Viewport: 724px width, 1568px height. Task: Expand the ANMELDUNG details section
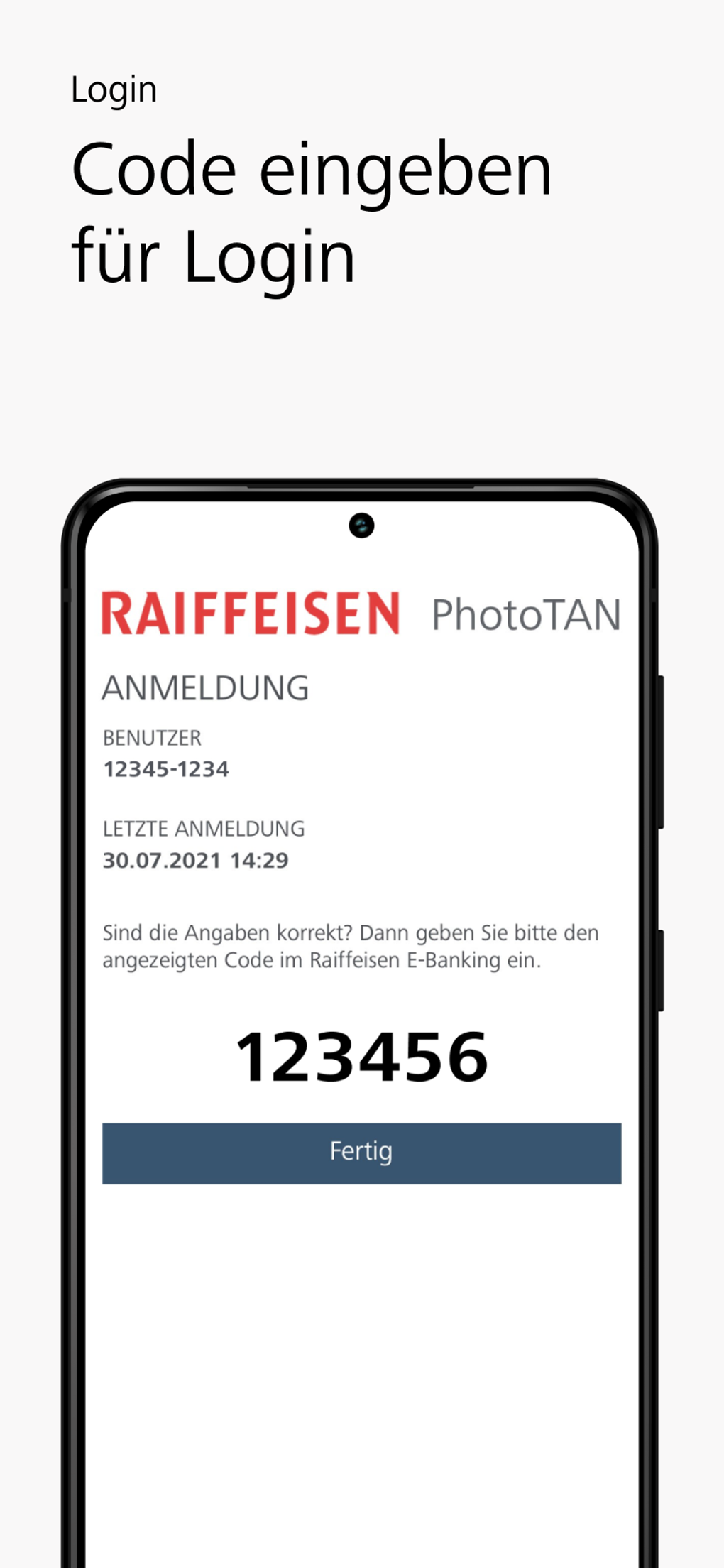[x=206, y=687]
